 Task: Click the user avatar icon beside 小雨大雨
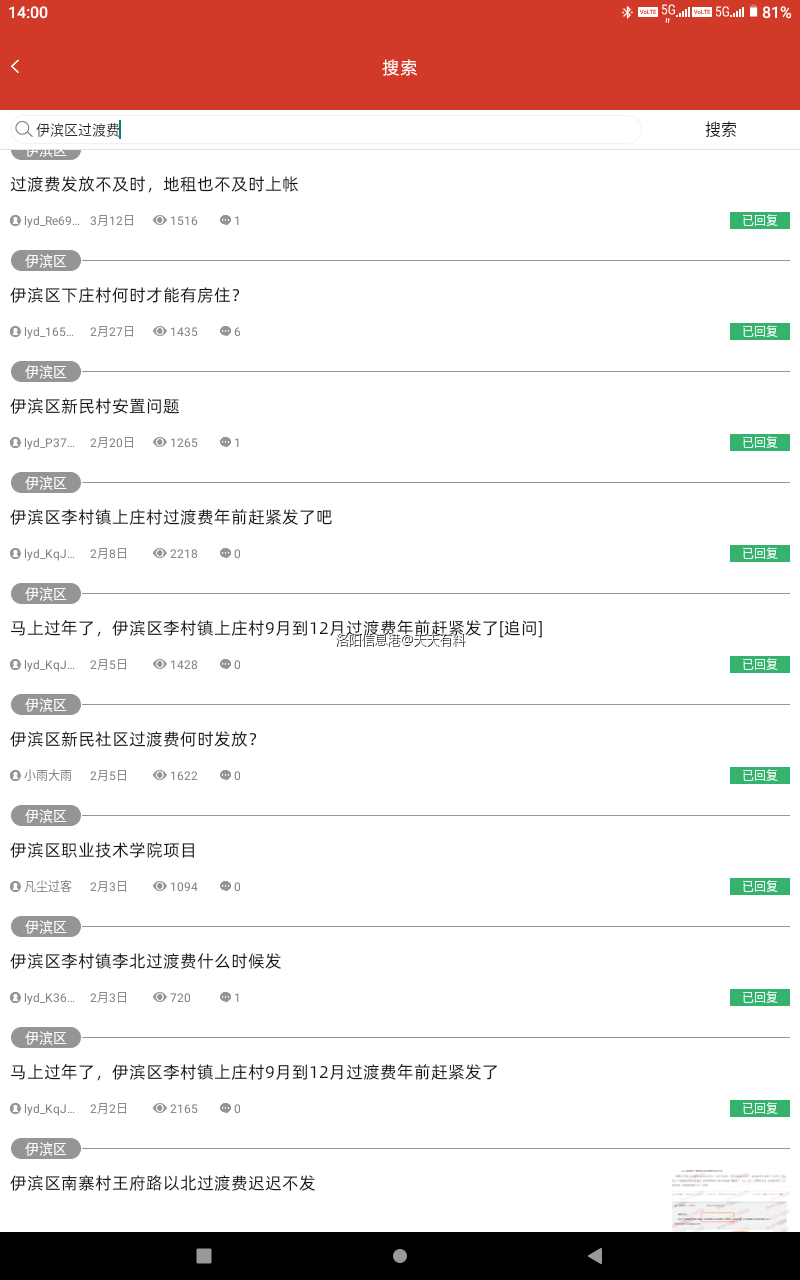click(13, 775)
